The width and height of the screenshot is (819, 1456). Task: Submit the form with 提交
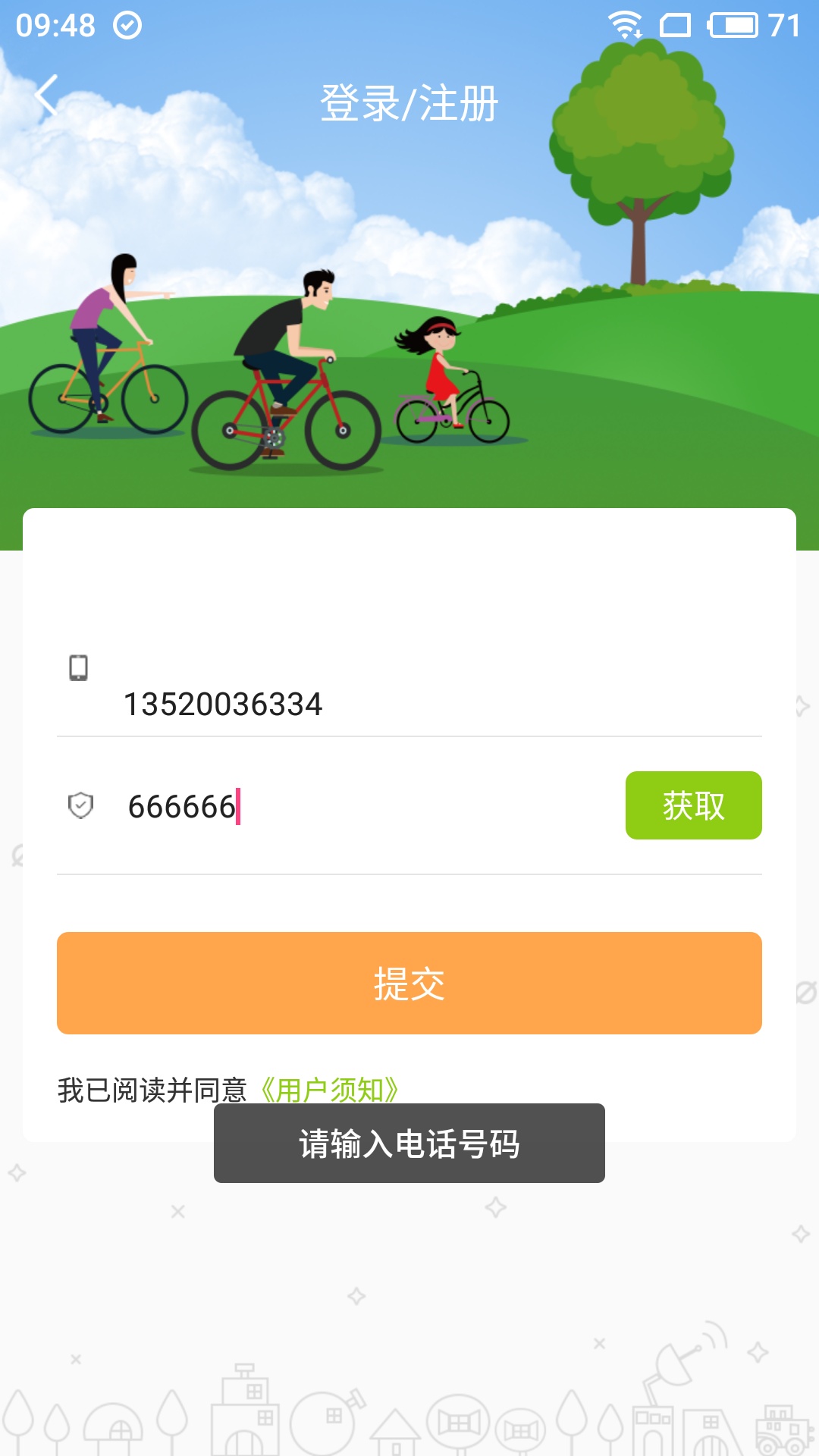click(x=409, y=983)
